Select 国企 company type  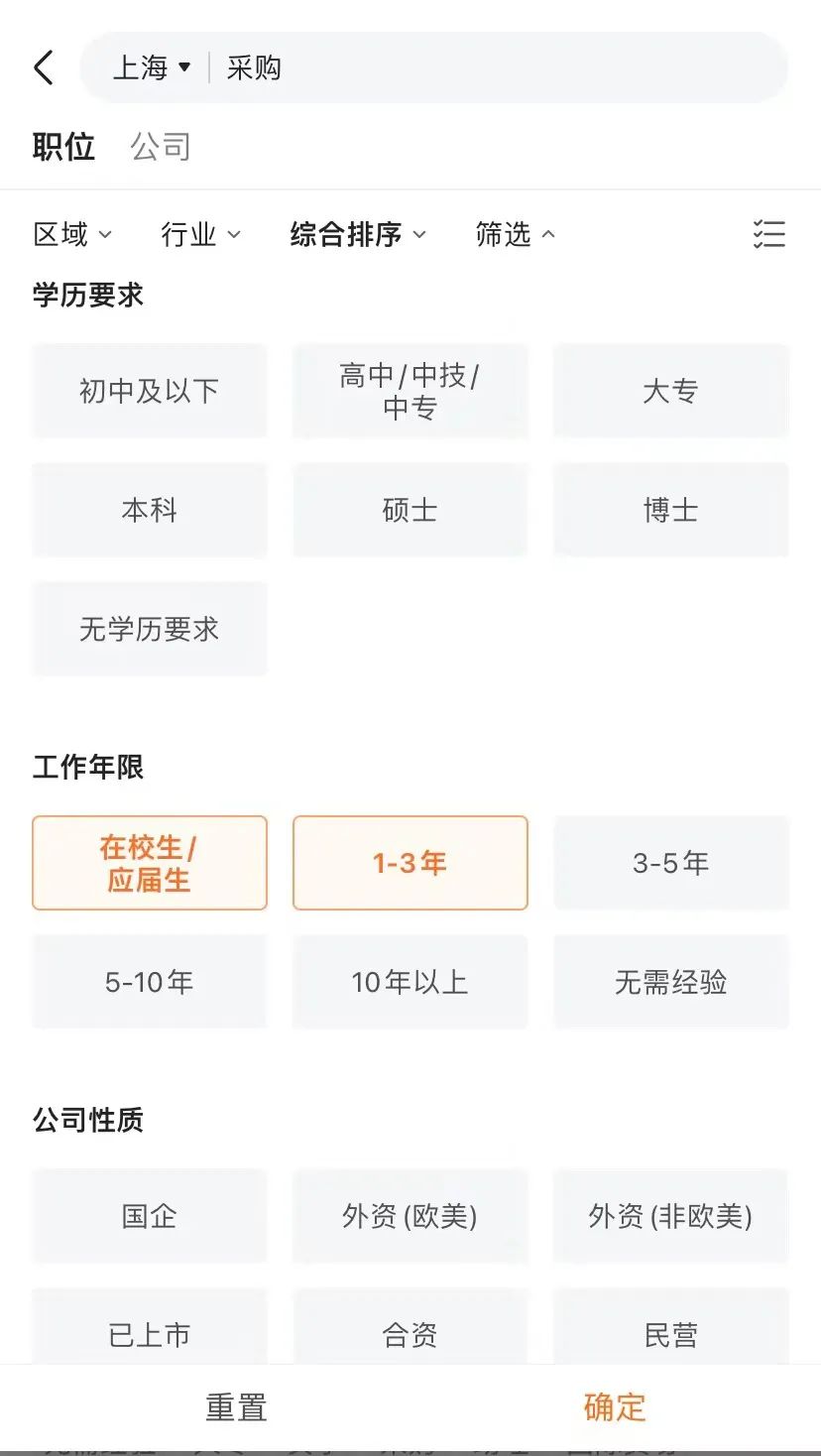[x=150, y=1216]
